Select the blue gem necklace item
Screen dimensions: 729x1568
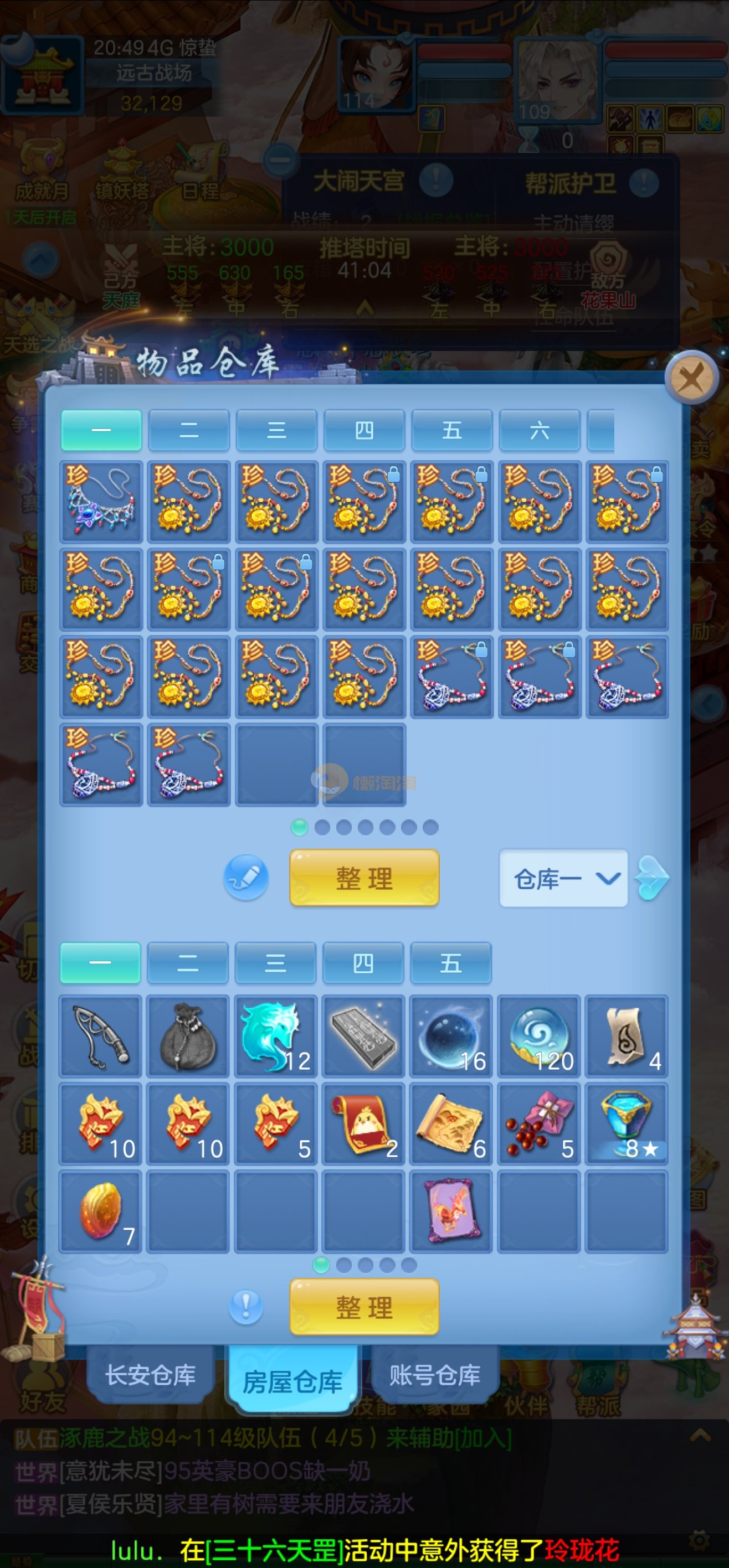point(101,502)
